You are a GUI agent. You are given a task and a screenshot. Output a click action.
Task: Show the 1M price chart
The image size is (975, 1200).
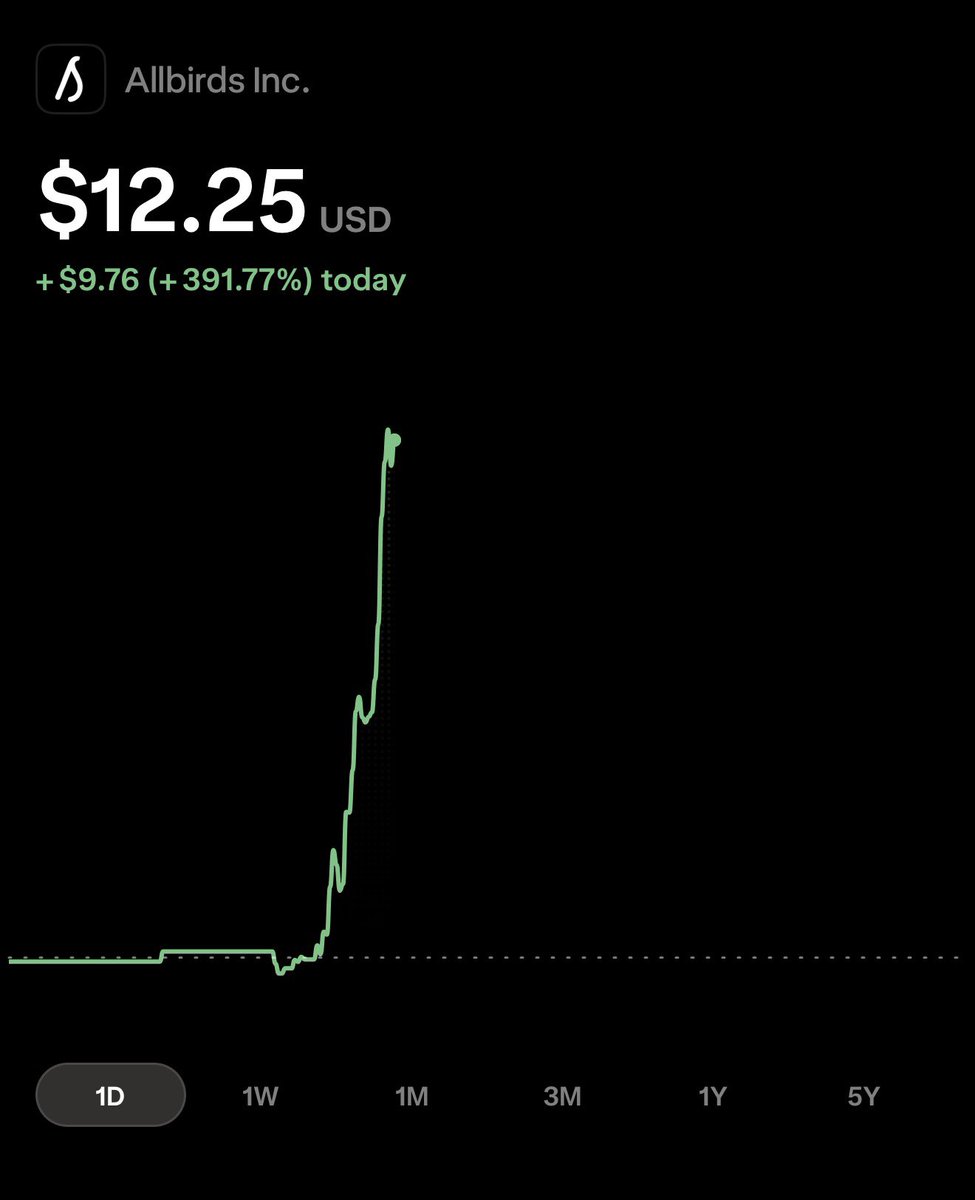[x=411, y=1097]
